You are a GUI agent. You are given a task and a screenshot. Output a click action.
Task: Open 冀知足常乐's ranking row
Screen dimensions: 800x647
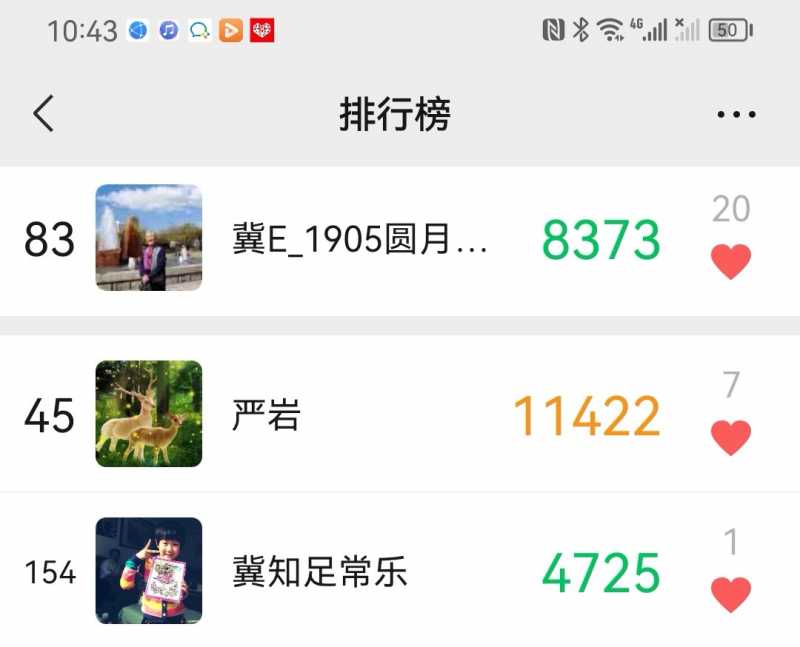(360, 573)
